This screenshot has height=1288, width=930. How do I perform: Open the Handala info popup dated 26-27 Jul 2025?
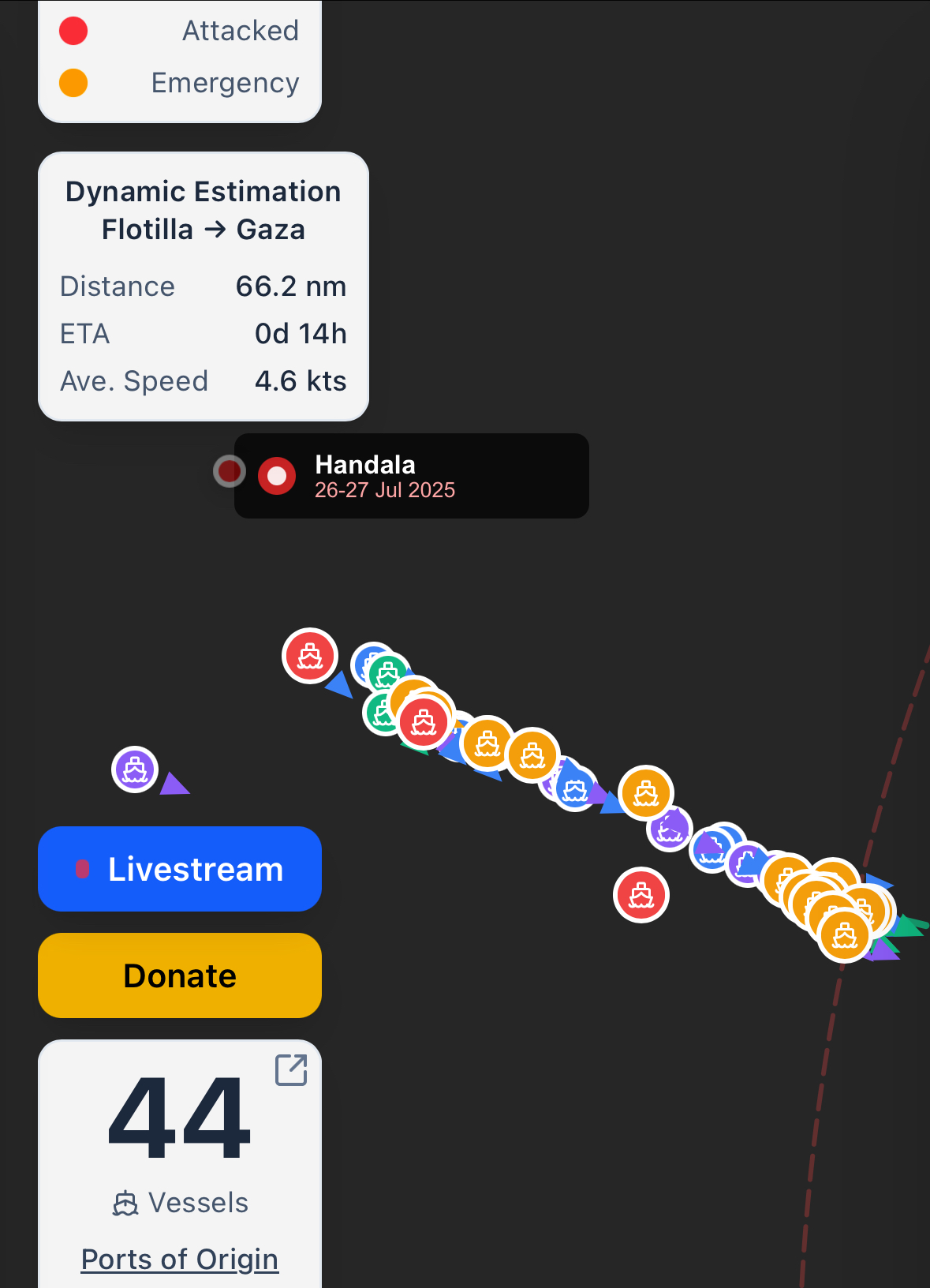click(410, 476)
